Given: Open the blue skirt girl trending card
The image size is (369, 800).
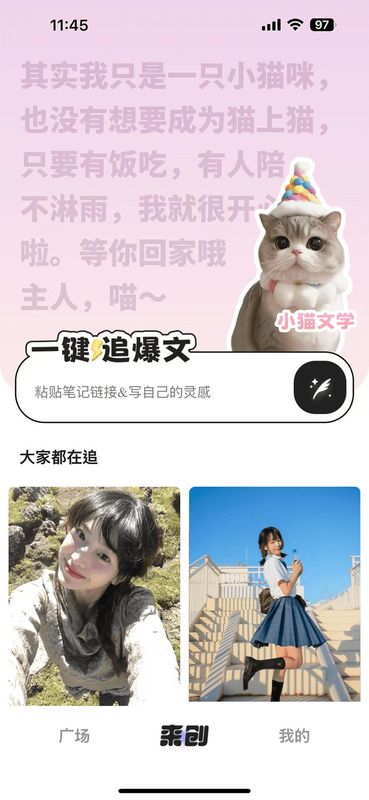Looking at the screenshot, I should tap(275, 594).
